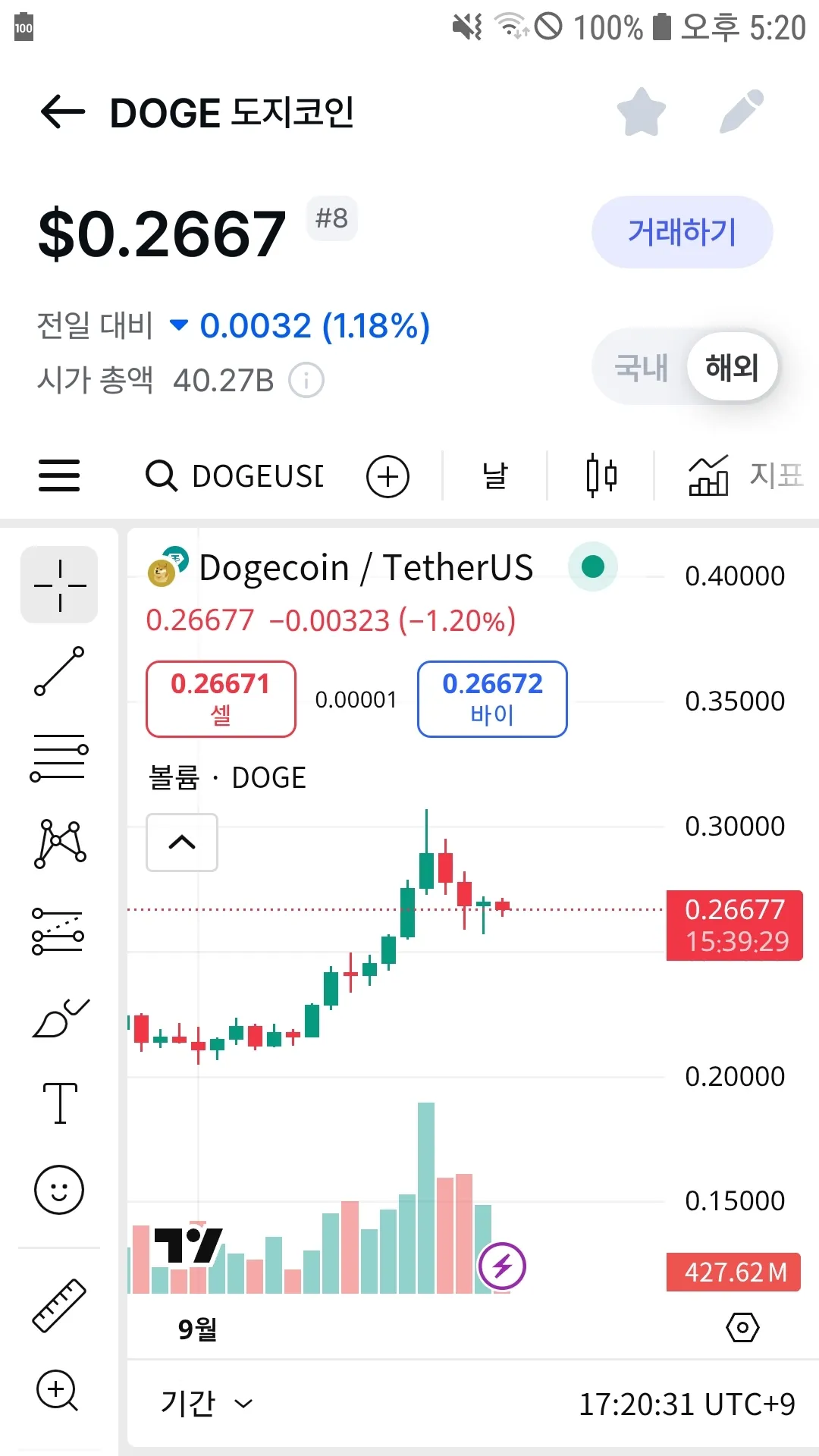Image resolution: width=819 pixels, height=1456 pixels.
Task: Open candlestick chart style selector
Action: pos(601,476)
